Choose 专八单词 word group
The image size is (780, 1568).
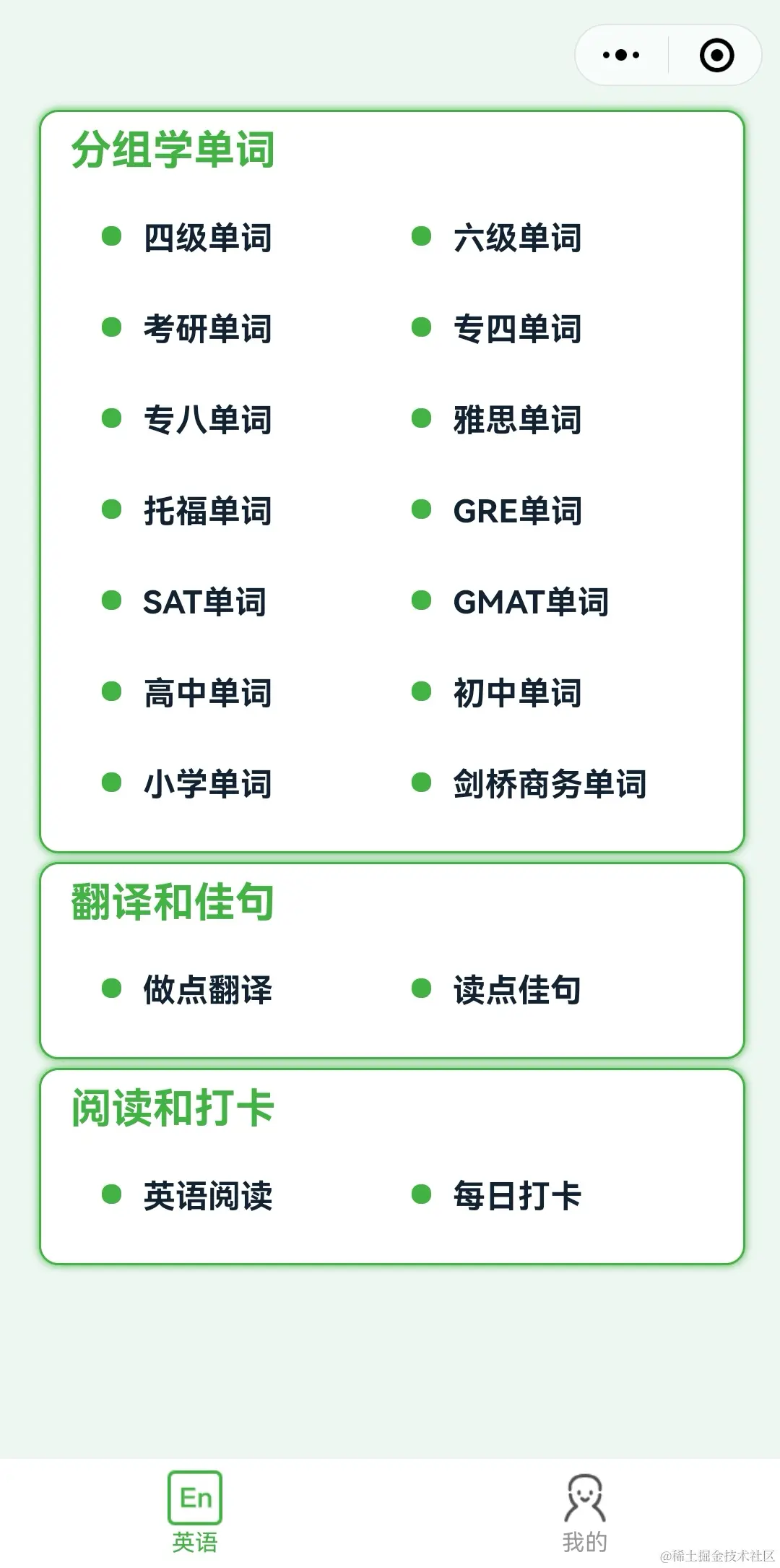[207, 420]
